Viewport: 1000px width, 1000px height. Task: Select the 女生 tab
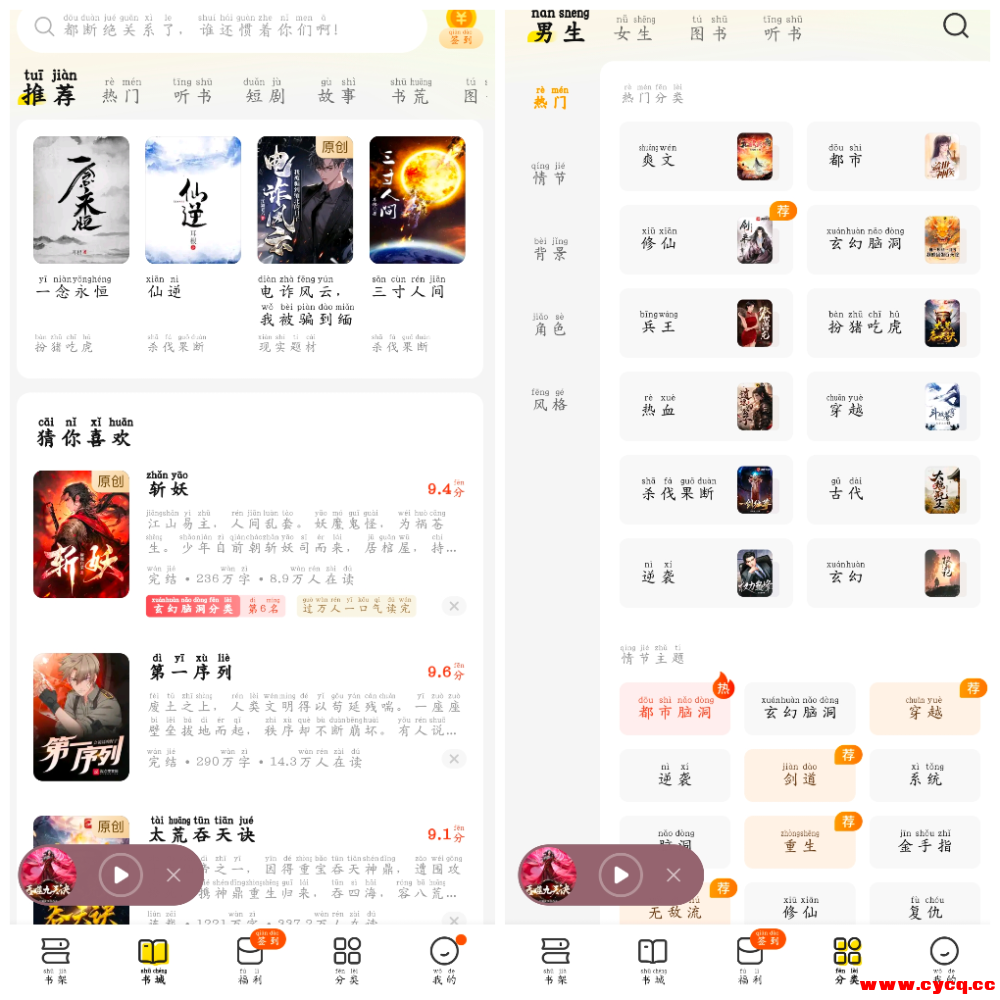pos(634,29)
